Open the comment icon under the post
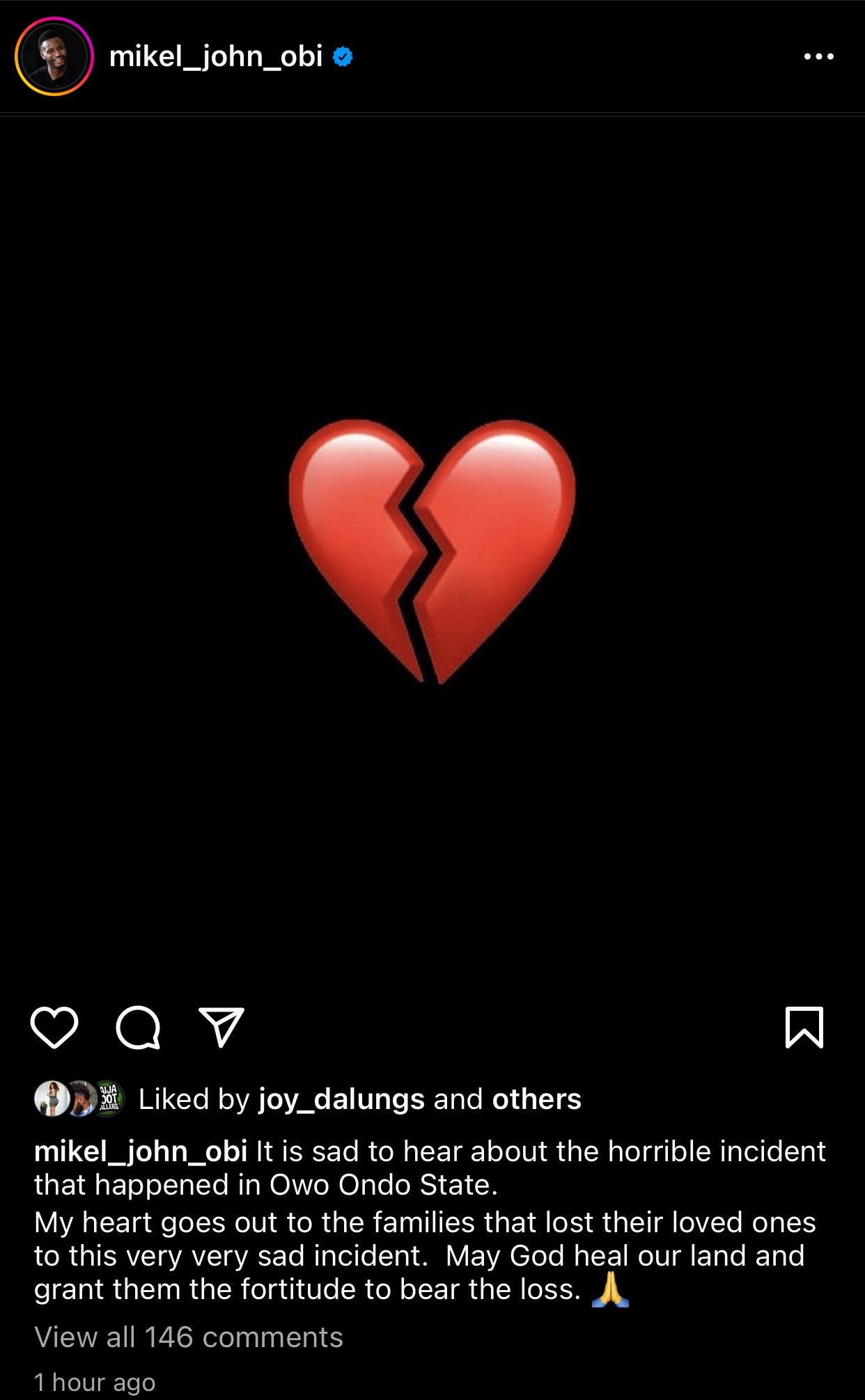The width and height of the screenshot is (865, 1400). coord(138,1028)
